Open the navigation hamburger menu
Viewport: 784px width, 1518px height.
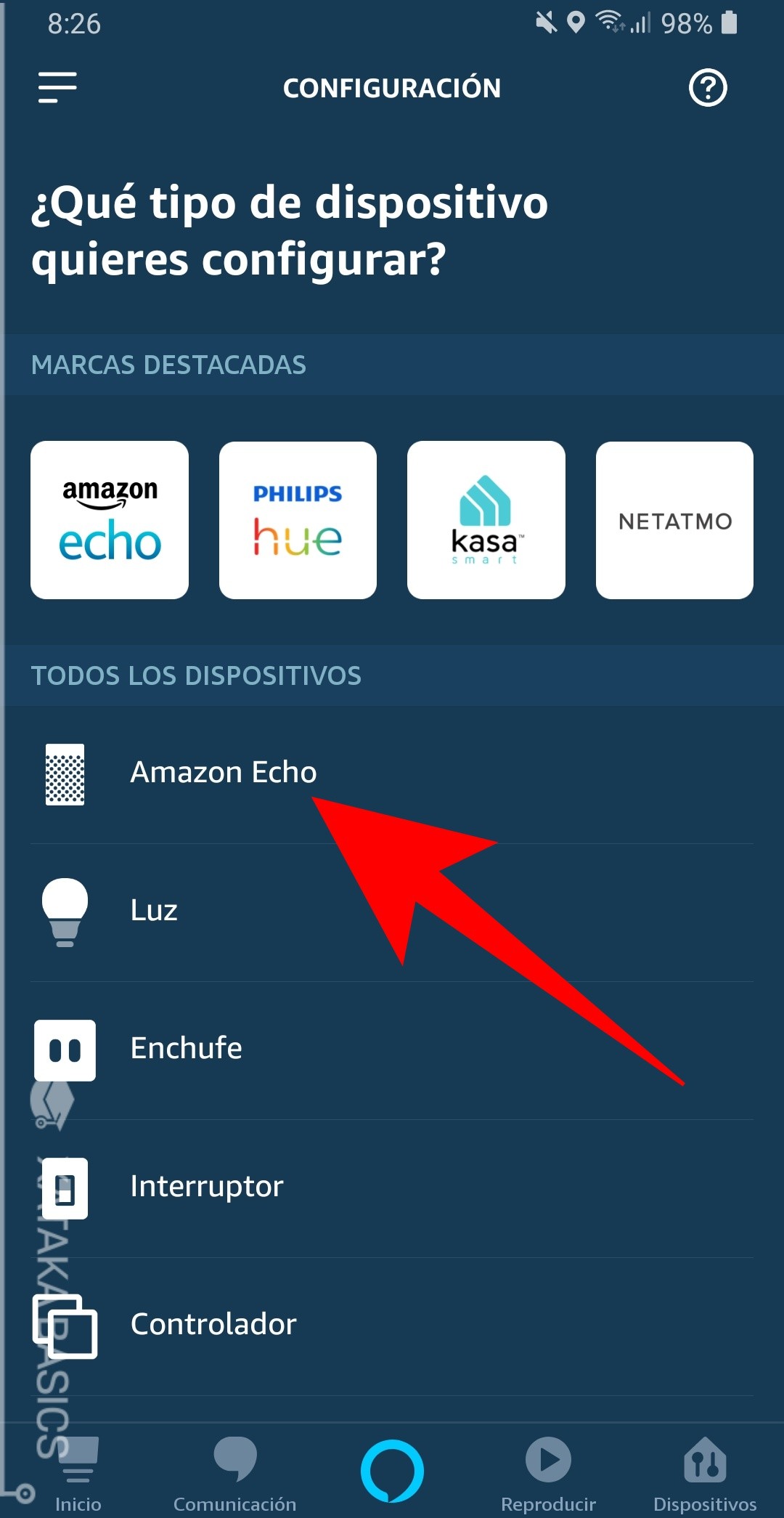point(57,87)
